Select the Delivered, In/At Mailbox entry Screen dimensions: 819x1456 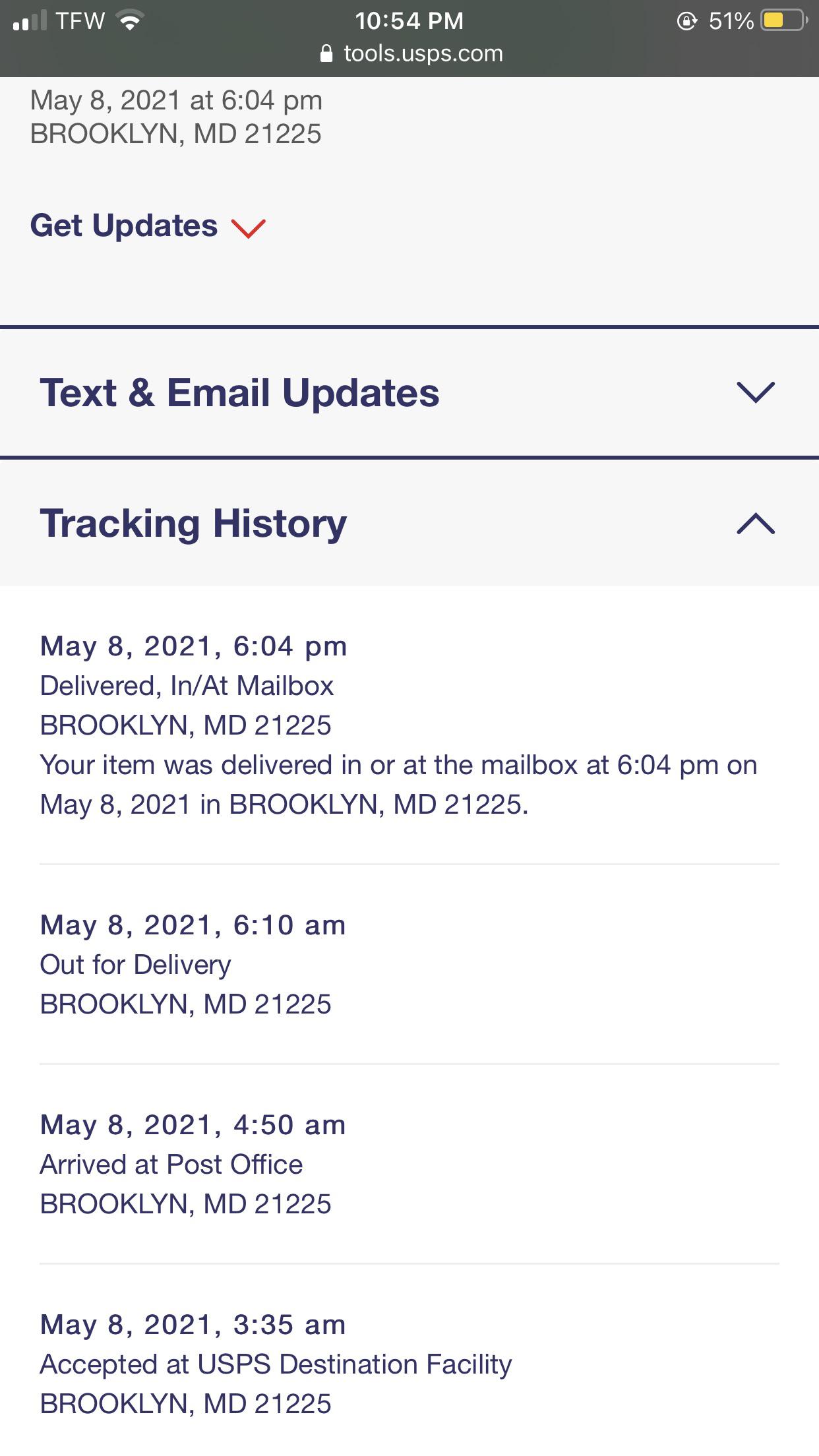pos(187,686)
